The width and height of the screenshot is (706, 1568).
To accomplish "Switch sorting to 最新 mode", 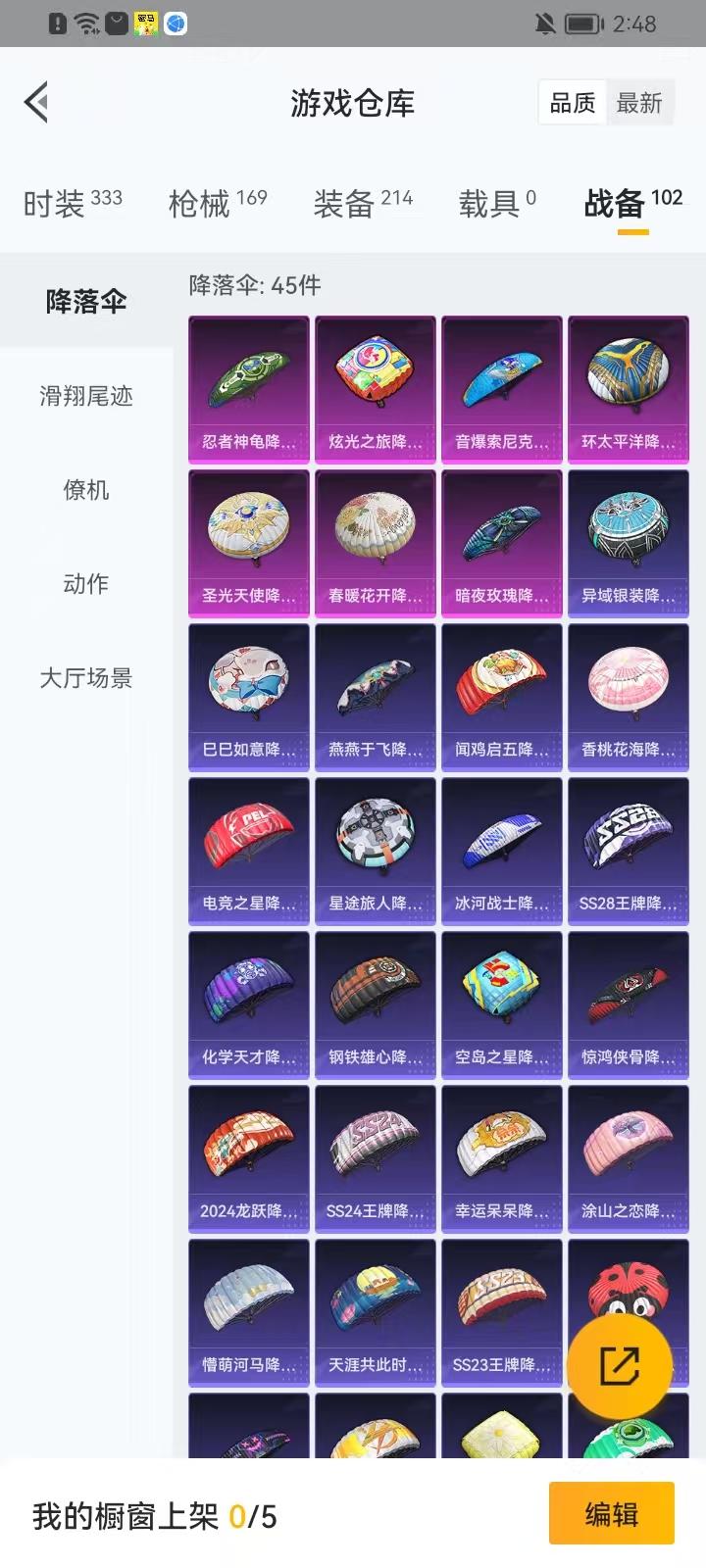I will (x=641, y=101).
